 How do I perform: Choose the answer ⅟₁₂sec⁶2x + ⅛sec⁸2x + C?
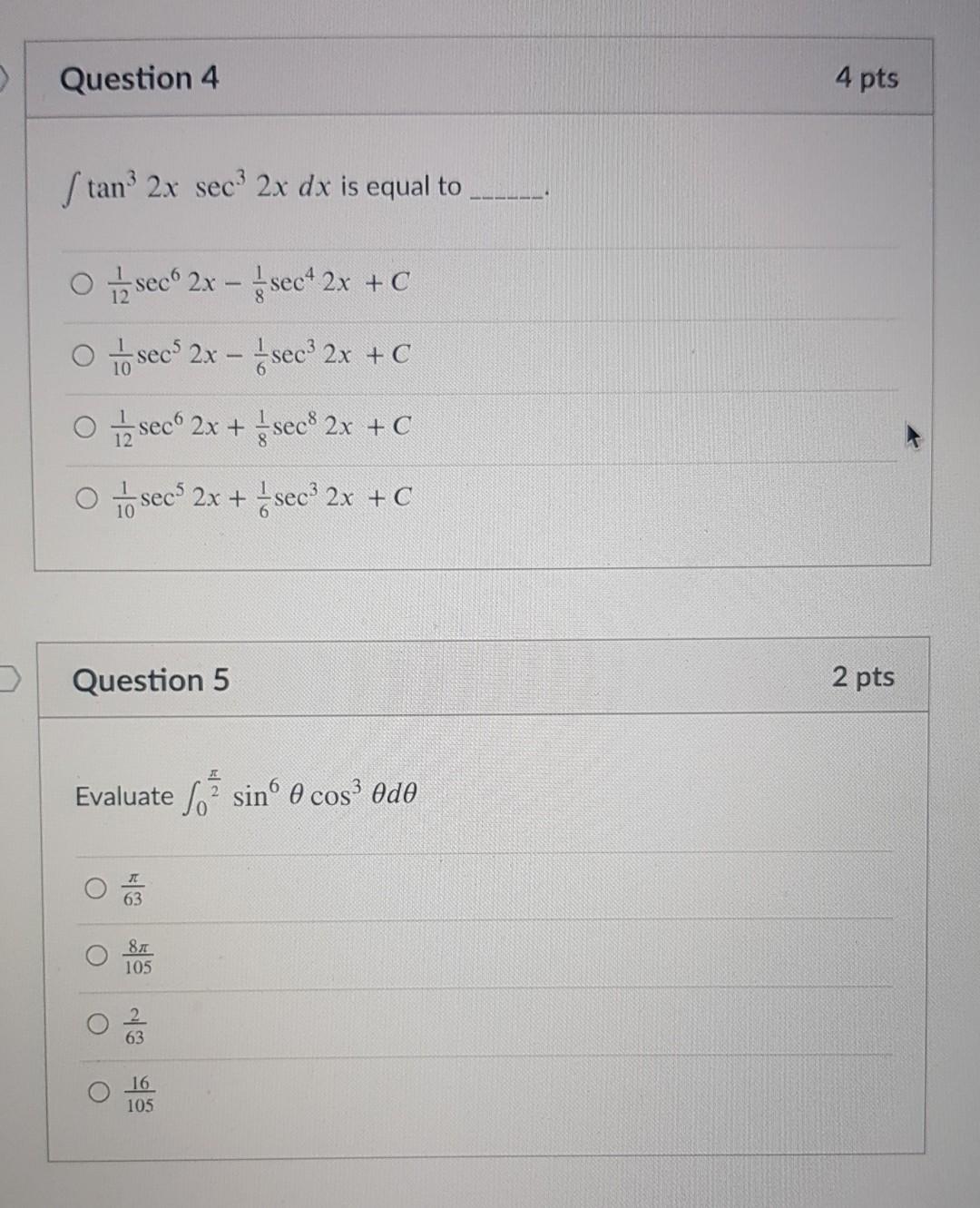tap(83, 425)
